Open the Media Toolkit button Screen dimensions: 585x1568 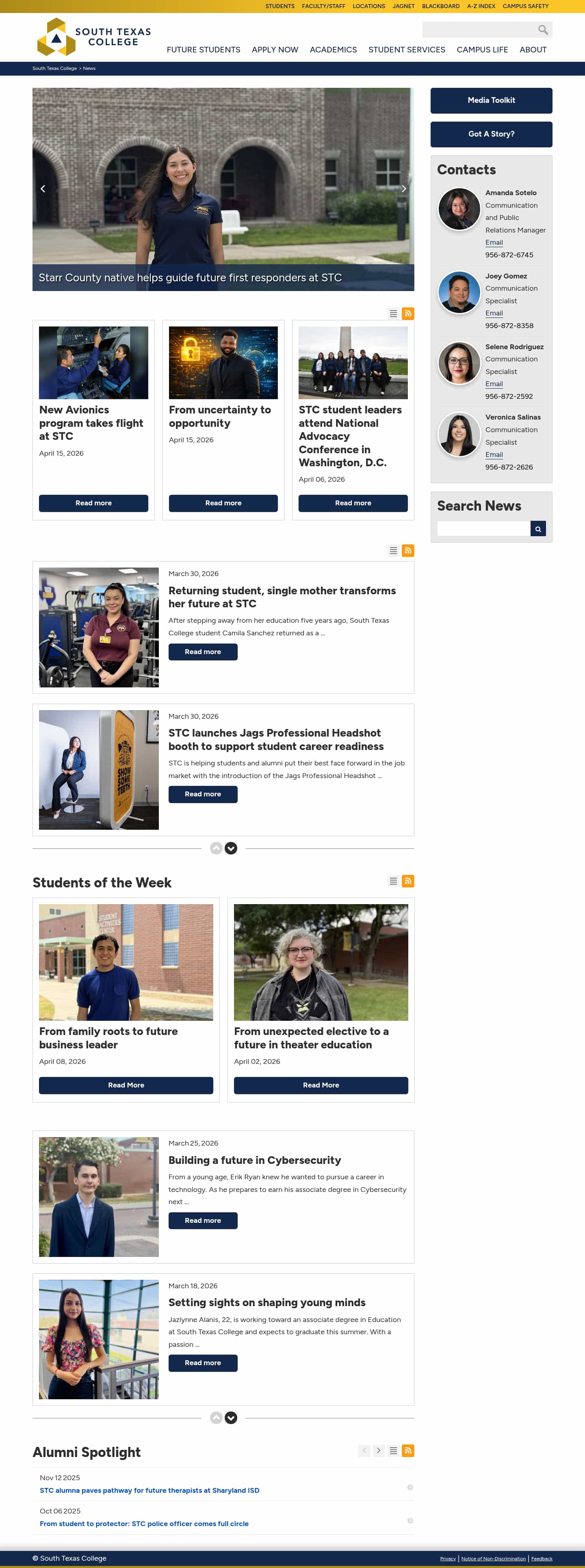click(491, 100)
